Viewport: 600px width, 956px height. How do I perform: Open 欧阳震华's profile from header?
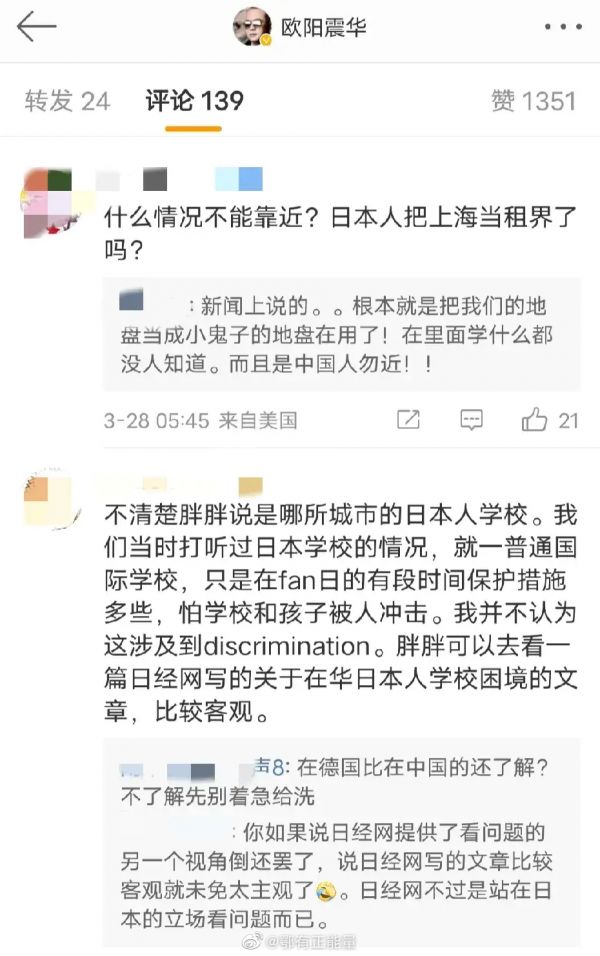click(x=300, y=27)
